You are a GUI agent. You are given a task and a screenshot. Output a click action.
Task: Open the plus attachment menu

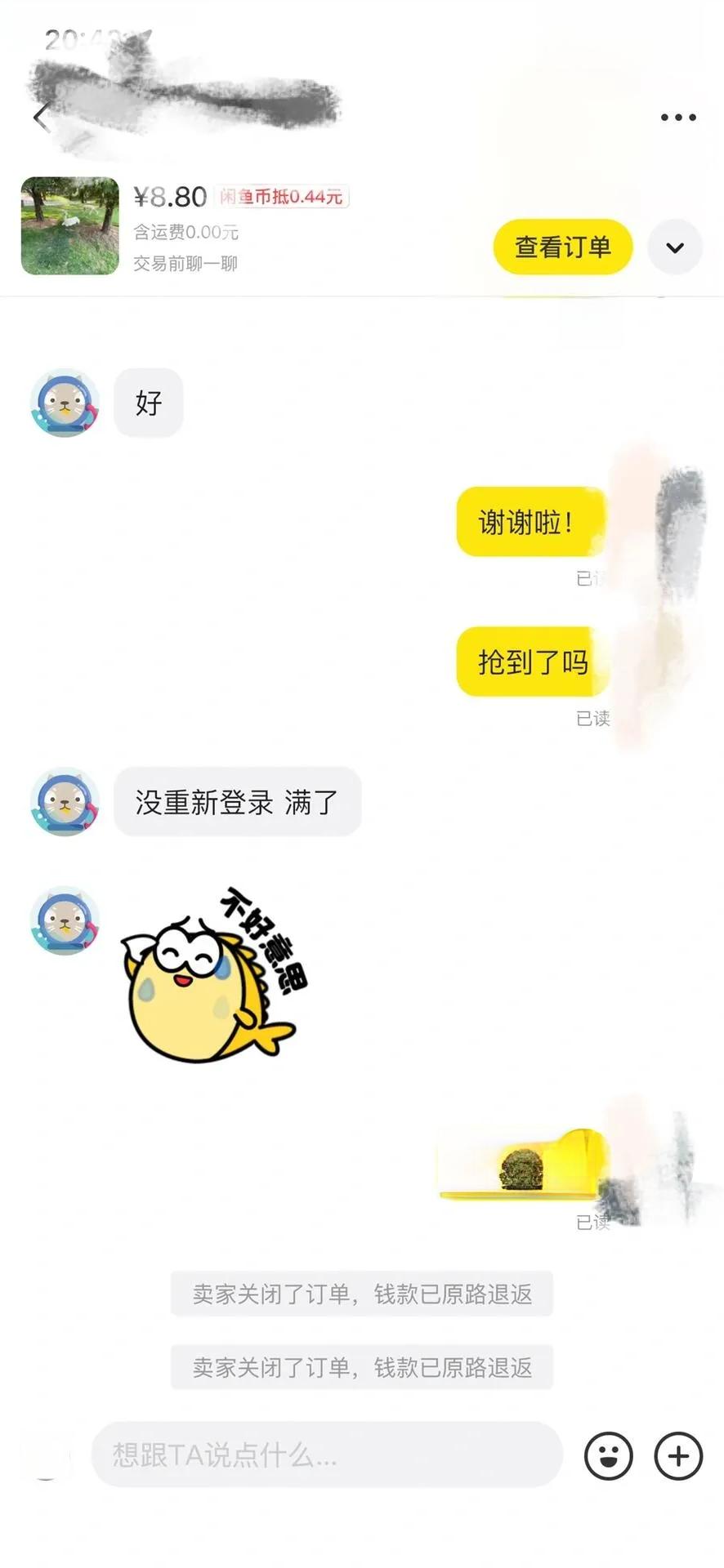(678, 1455)
